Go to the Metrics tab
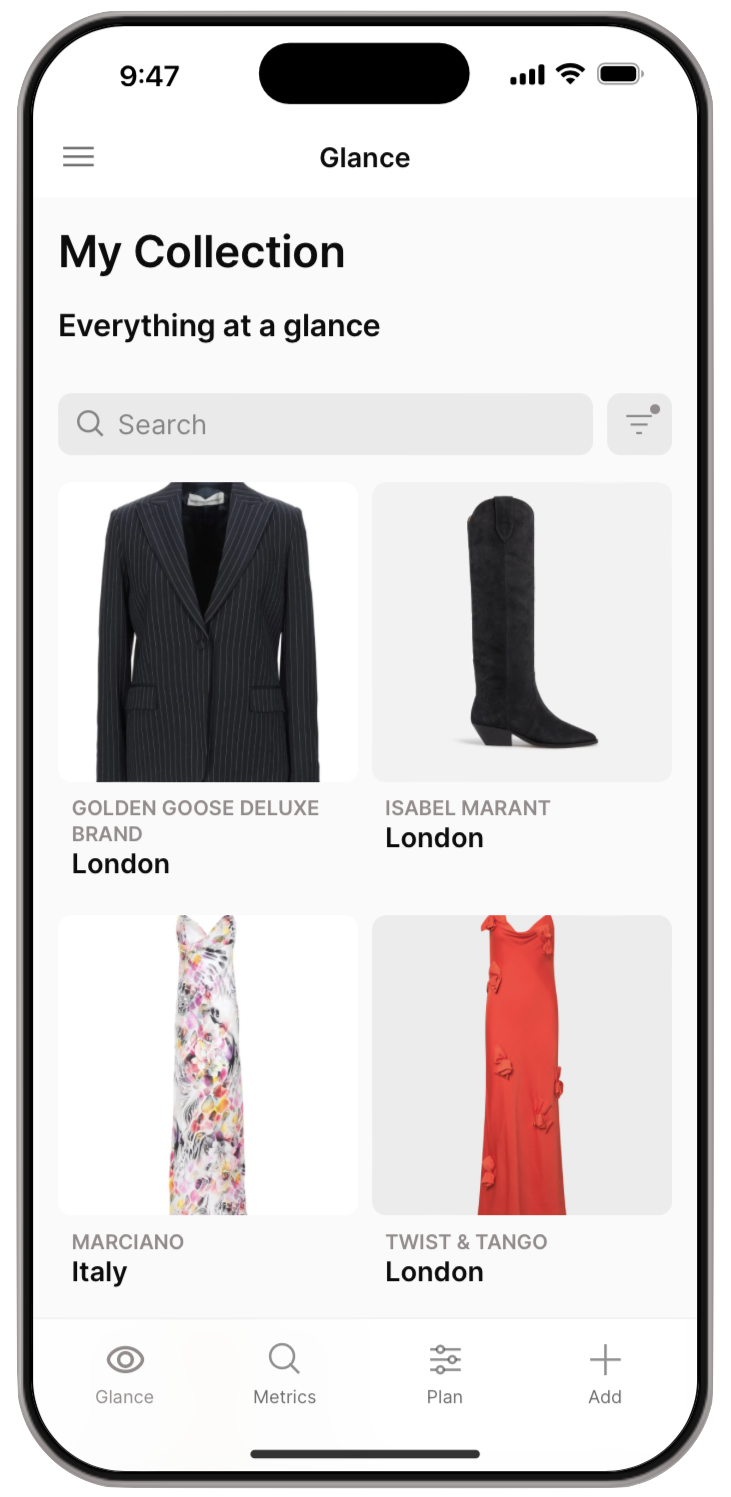This screenshot has height=1497, width=731. point(284,1374)
